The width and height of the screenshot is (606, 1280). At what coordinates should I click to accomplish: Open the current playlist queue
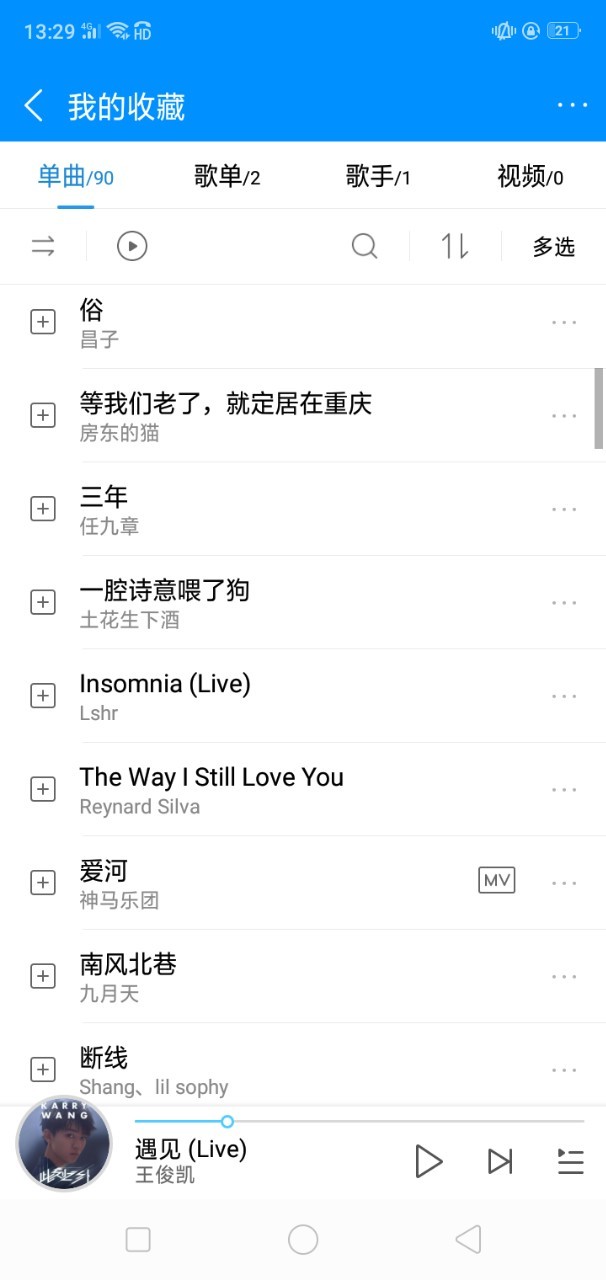(x=570, y=1161)
